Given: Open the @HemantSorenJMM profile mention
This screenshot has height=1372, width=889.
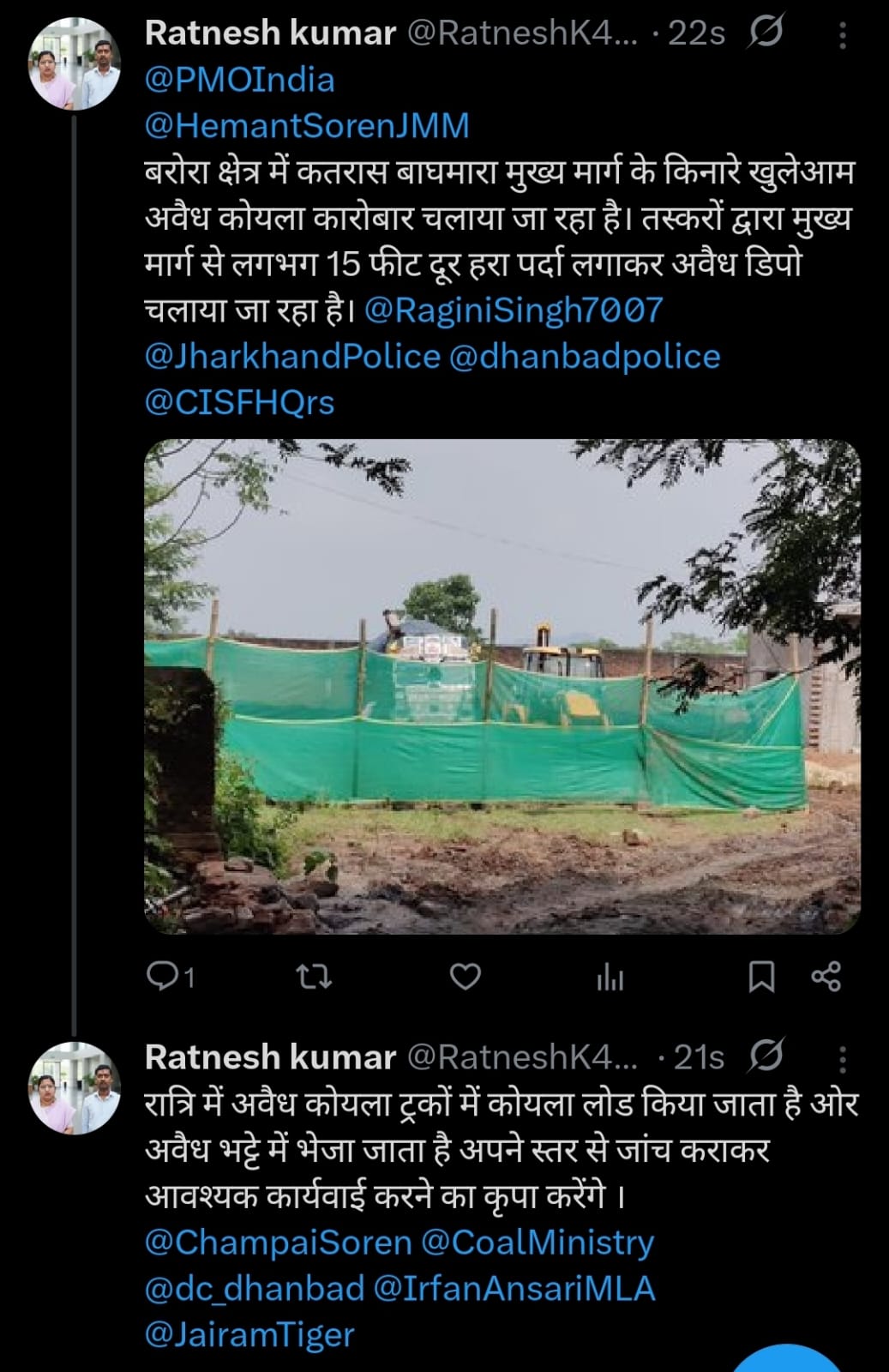Looking at the screenshot, I should point(307,126).
